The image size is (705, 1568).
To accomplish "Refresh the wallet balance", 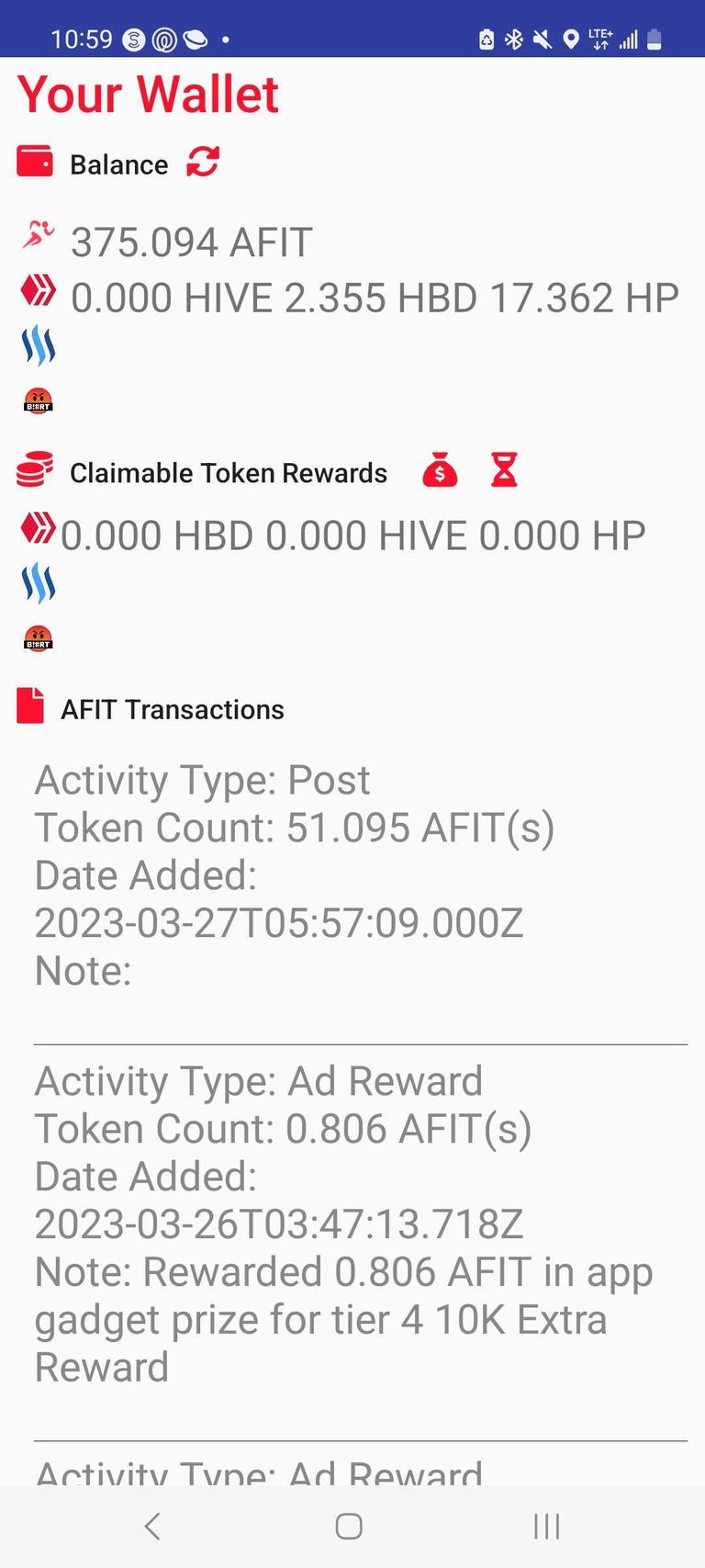I will (203, 162).
